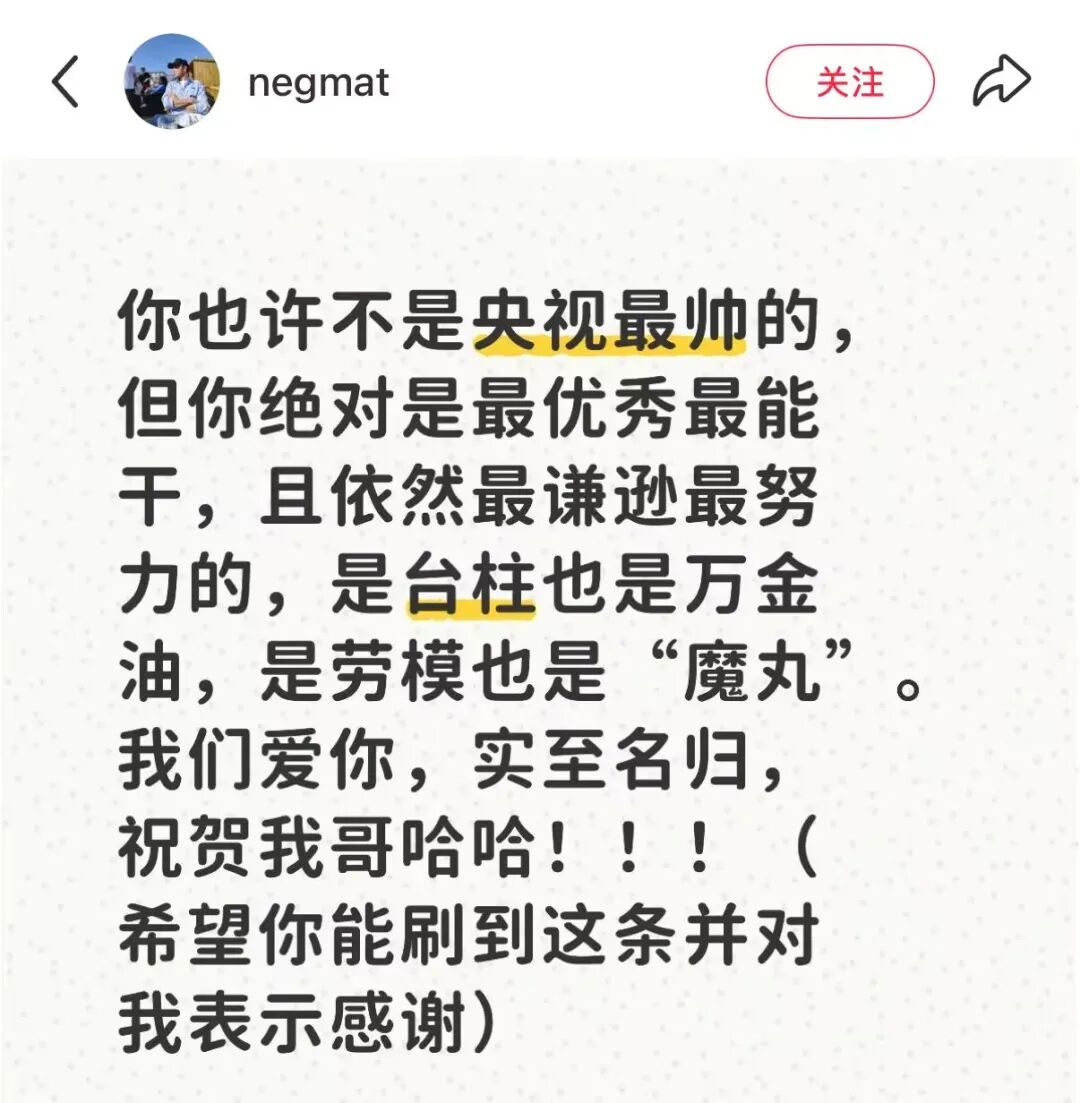Follow negmat with the 关注 button
Image resolution: width=1080 pixels, height=1103 pixels.
(849, 82)
